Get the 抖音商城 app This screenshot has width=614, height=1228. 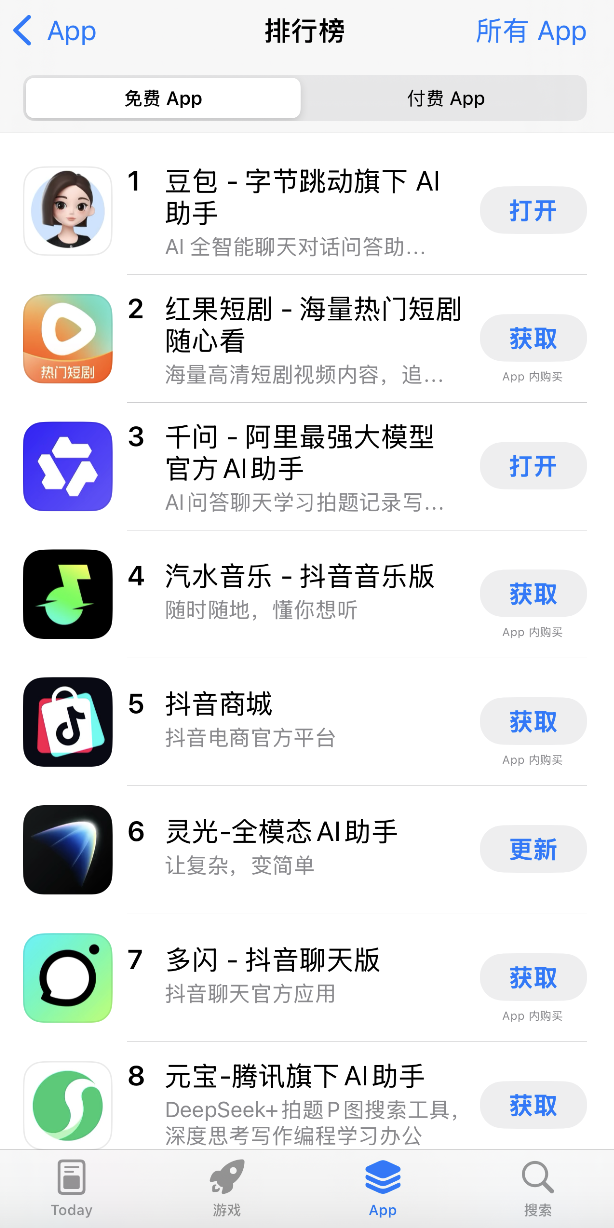point(532,722)
